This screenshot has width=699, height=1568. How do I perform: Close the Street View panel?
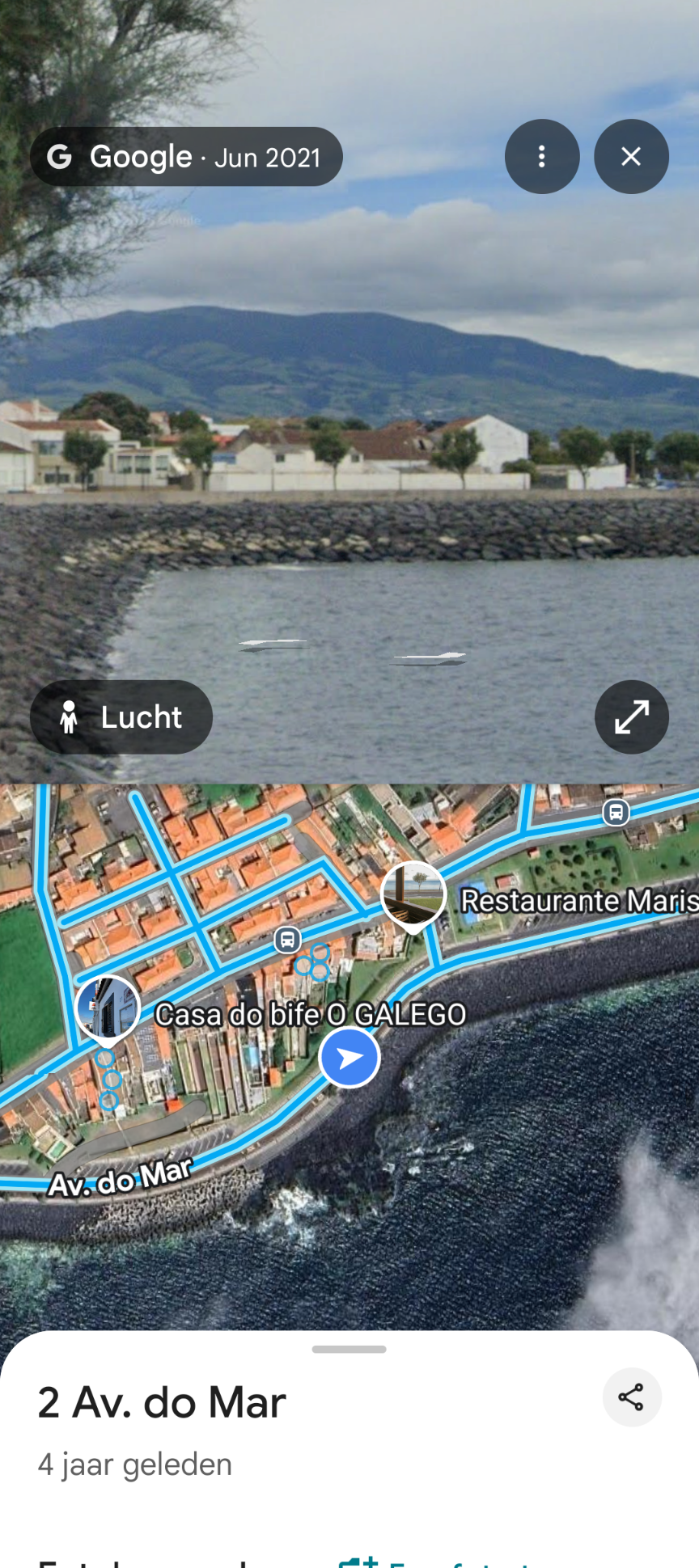point(631,156)
